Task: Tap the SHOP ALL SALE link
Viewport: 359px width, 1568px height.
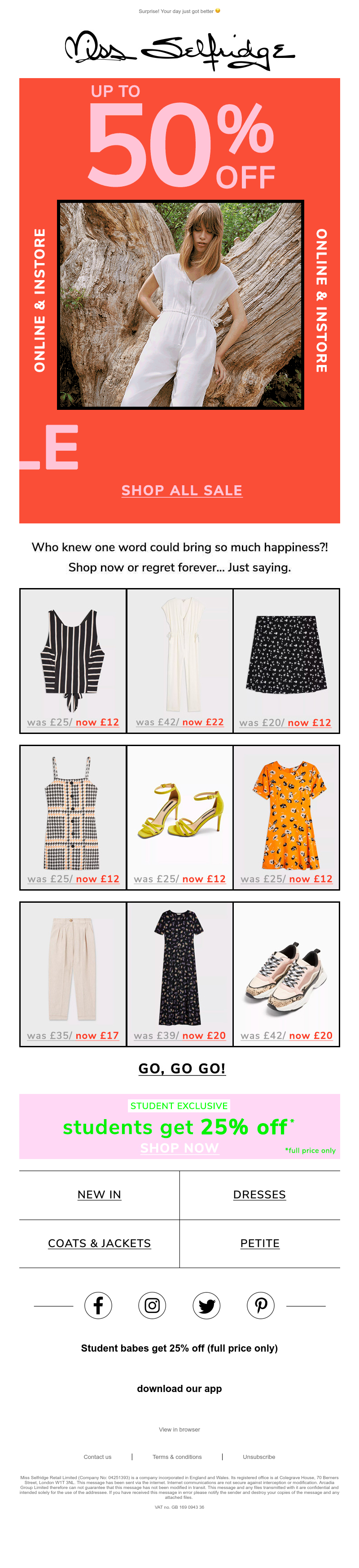Action: [181, 490]
